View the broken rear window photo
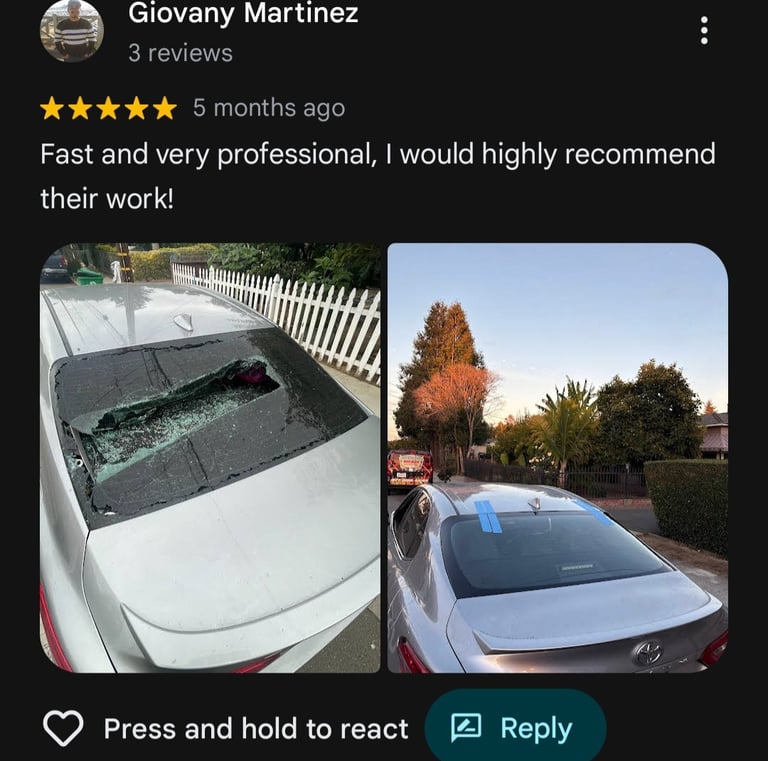 [210, 458]
